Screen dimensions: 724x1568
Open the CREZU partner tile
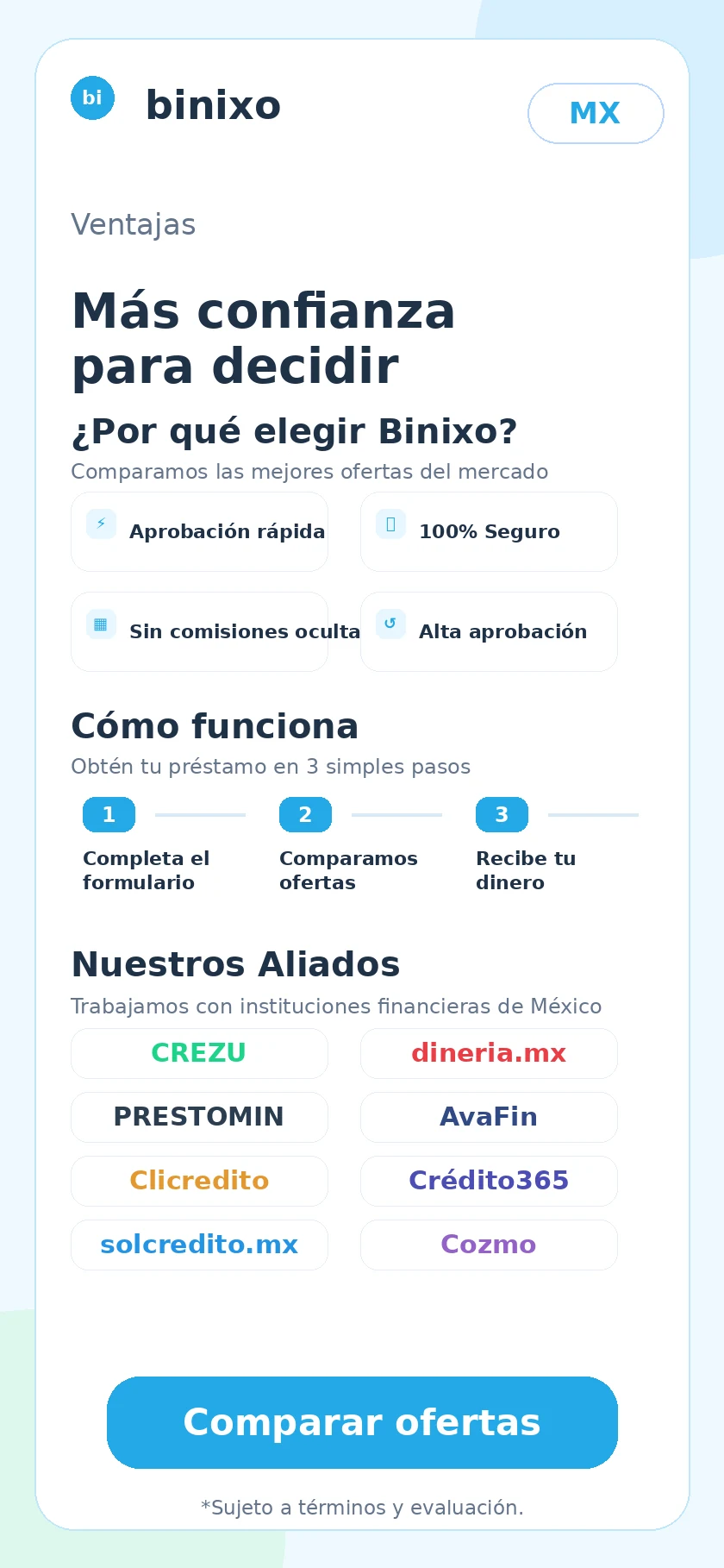pos(199,1053)
